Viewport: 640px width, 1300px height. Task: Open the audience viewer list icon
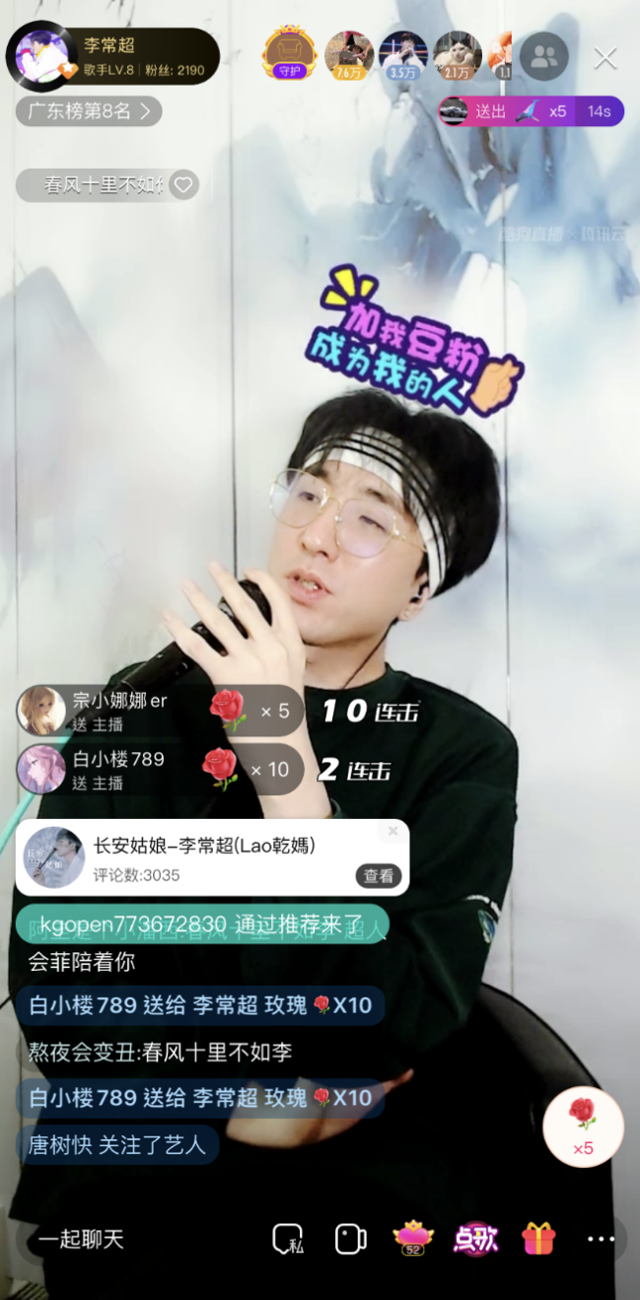coord(544,57)
